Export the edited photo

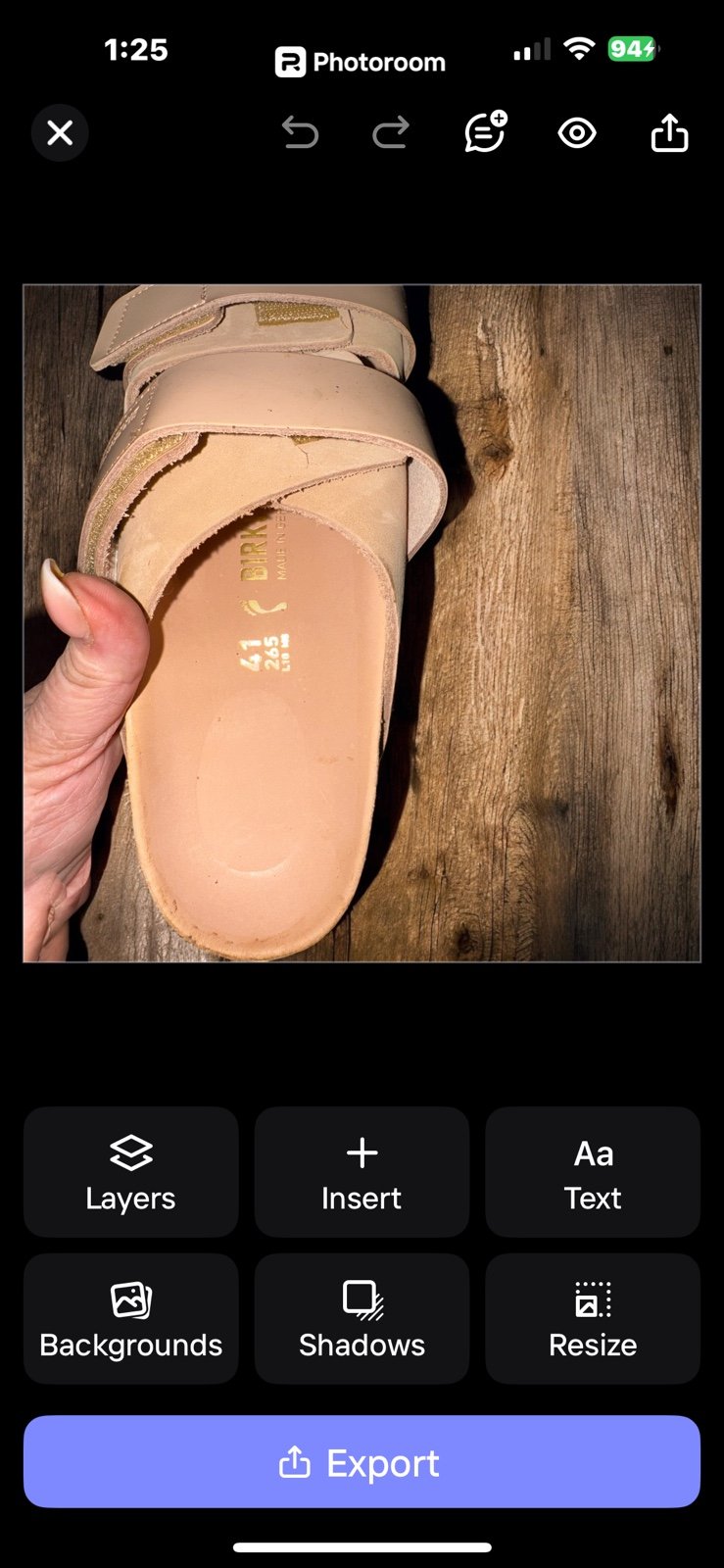tap(362, 1461)
